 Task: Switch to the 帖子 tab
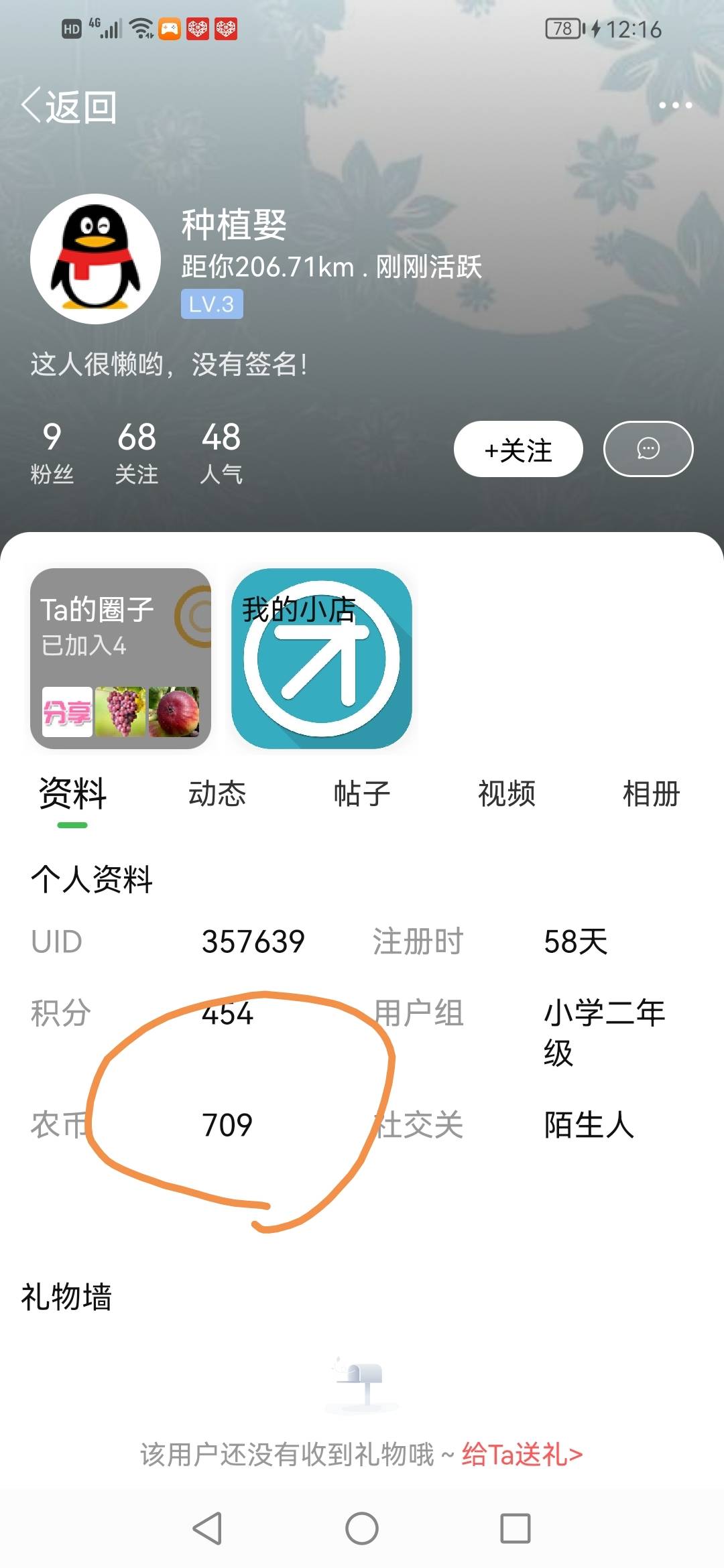362,794
